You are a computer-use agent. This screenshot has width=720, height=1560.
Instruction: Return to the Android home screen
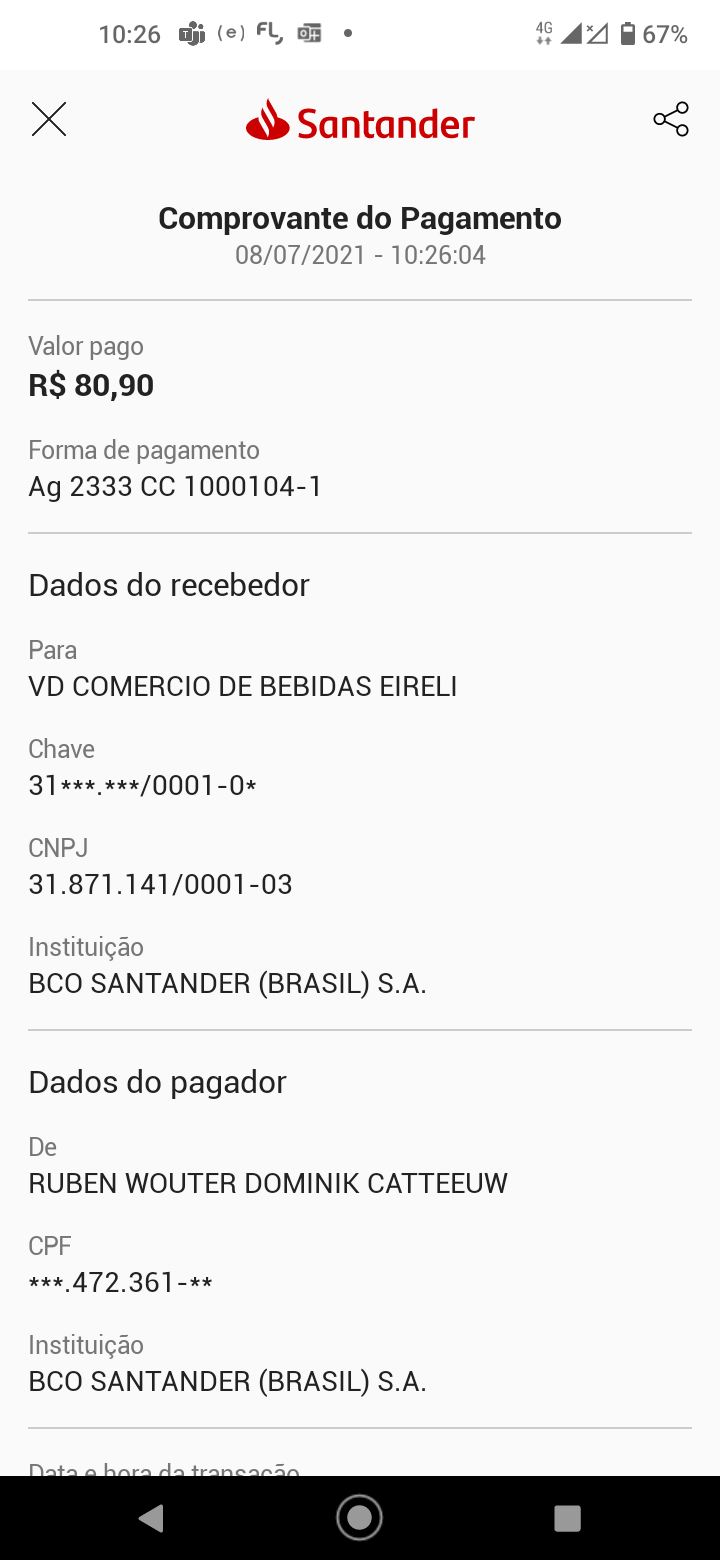point(359,1518)
